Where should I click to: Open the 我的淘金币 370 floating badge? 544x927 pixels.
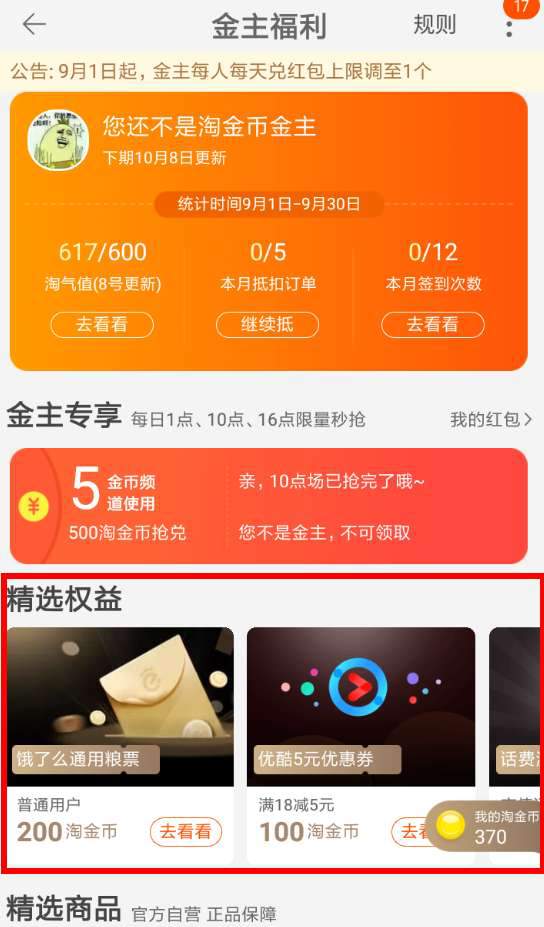click(x=486, y=826)
